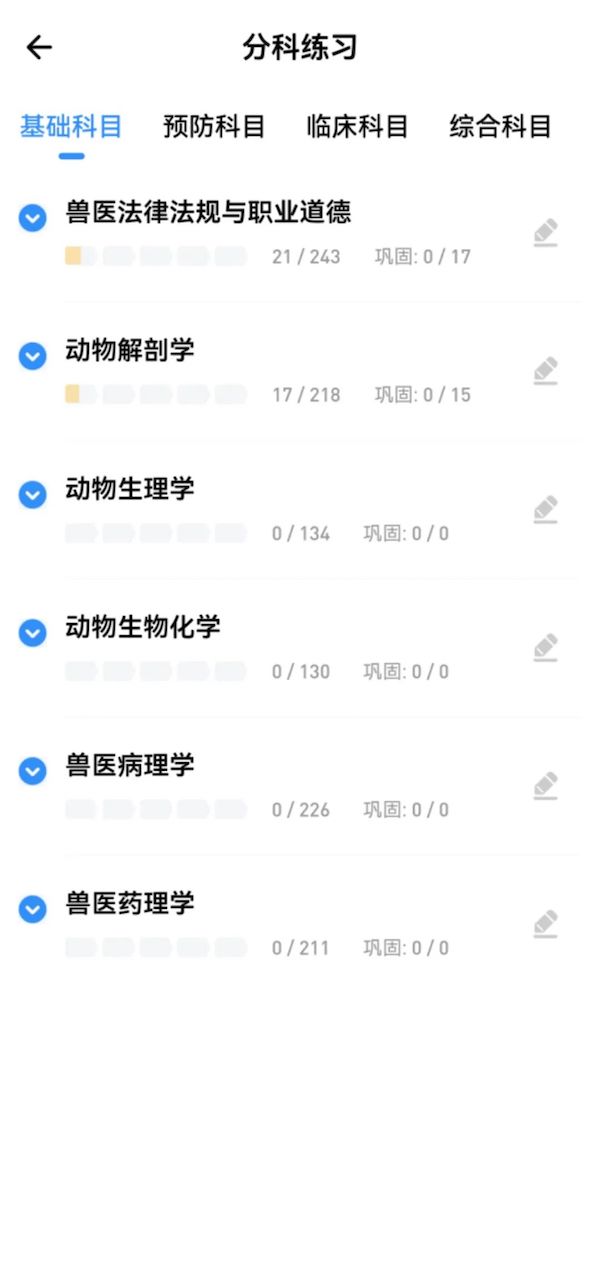Viewport: 600px width, 1266px height.
Task: Start practice via 动物生理学 pencil icon
Action: click(x=545, y=510)
